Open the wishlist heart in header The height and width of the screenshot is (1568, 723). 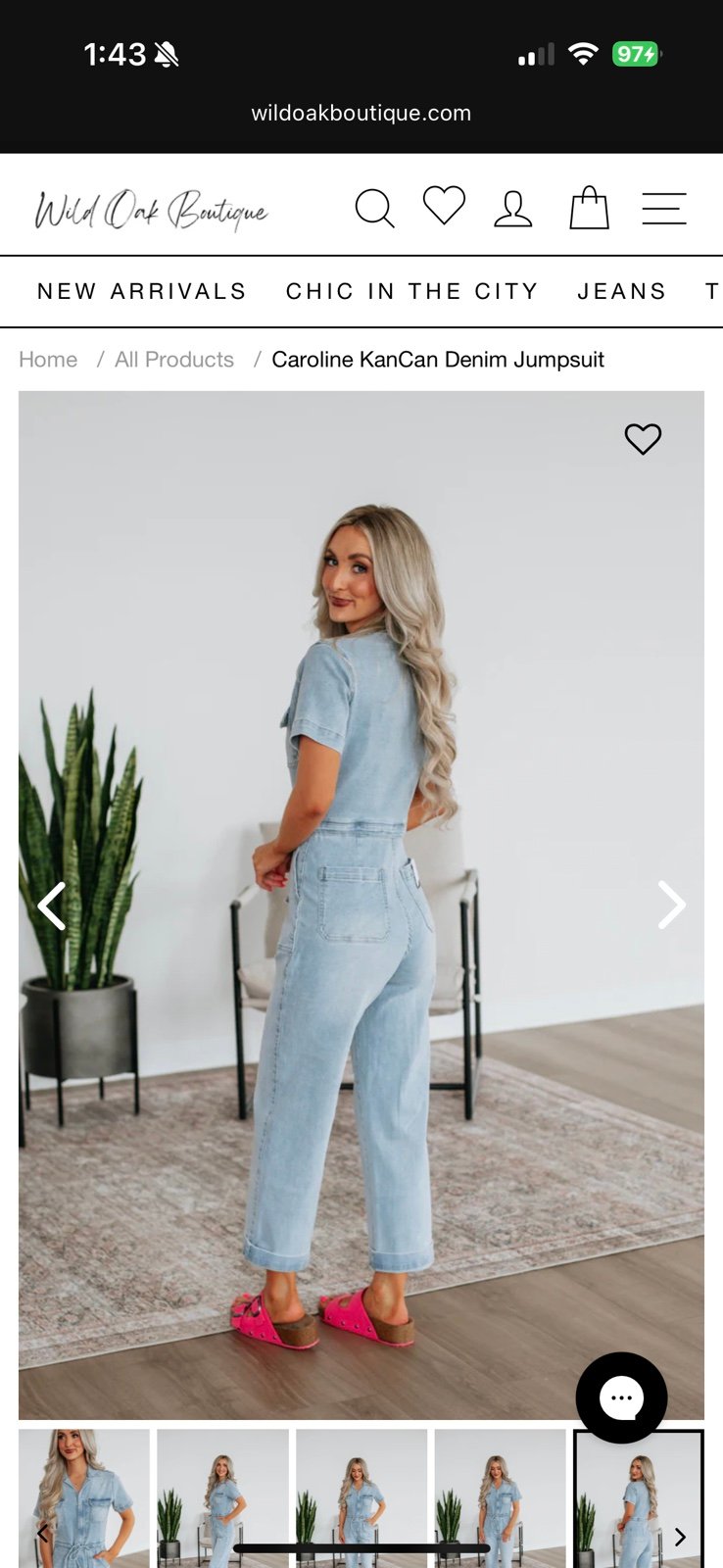click(x=444, y=206)
